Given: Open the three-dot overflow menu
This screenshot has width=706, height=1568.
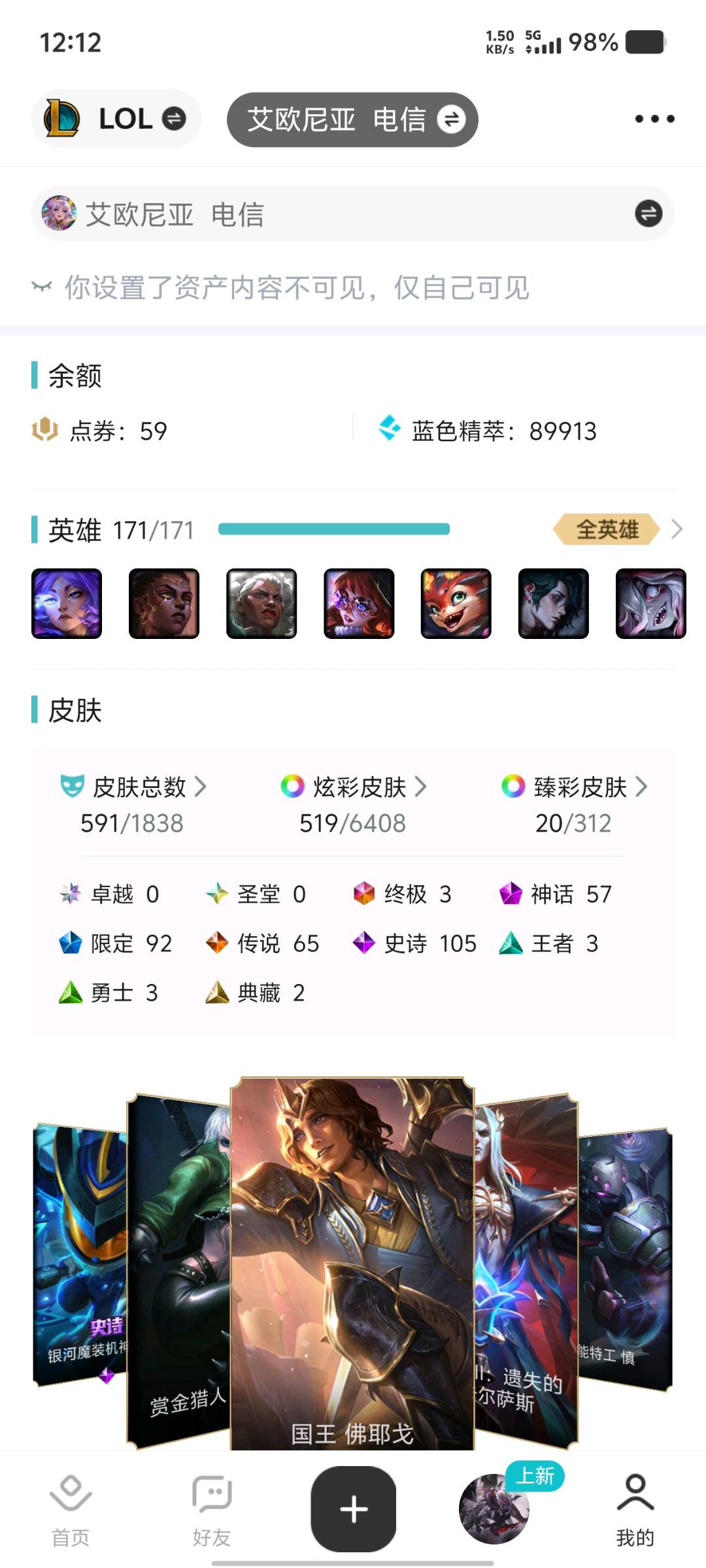Looking at the screenshot, I should [x=654, y=119].
